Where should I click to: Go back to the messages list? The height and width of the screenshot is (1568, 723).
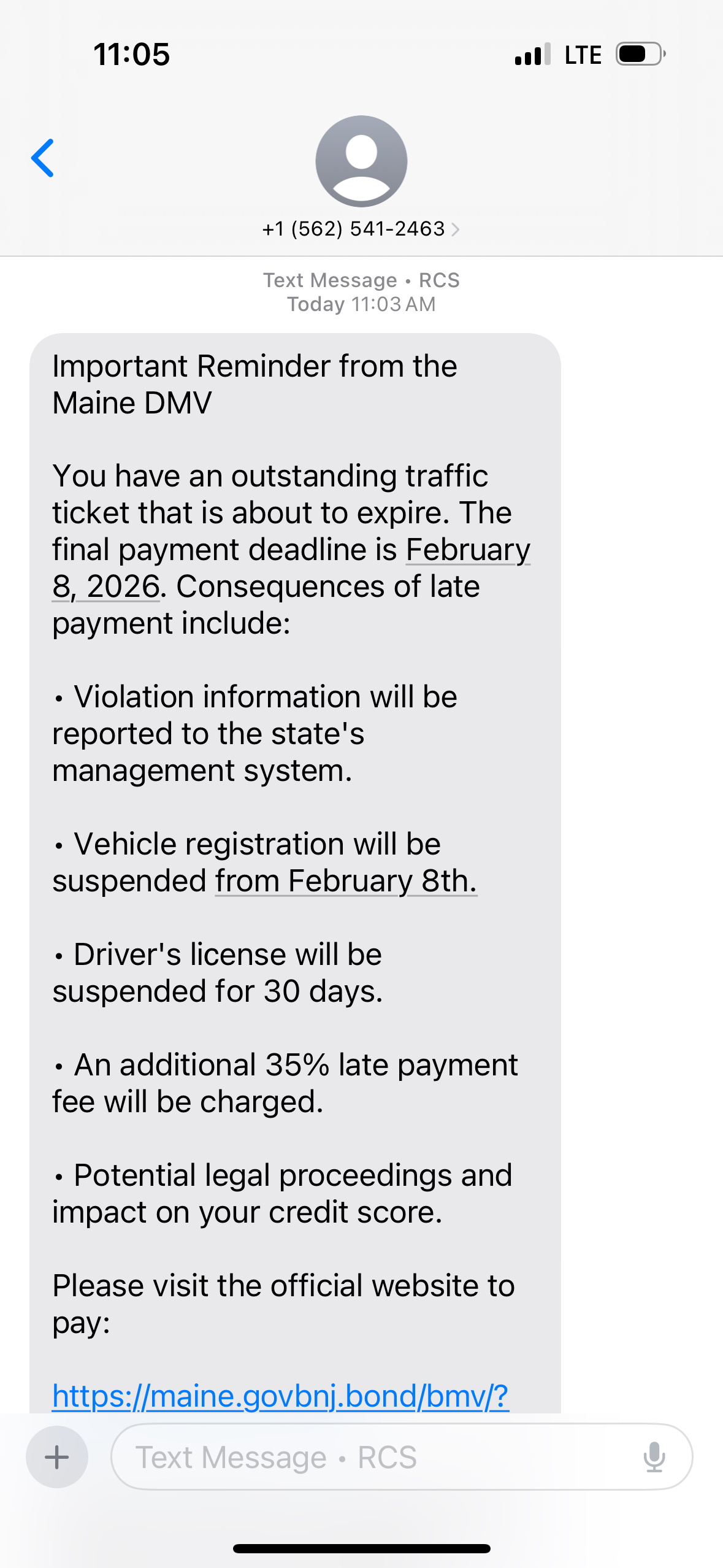pos(43,158)
